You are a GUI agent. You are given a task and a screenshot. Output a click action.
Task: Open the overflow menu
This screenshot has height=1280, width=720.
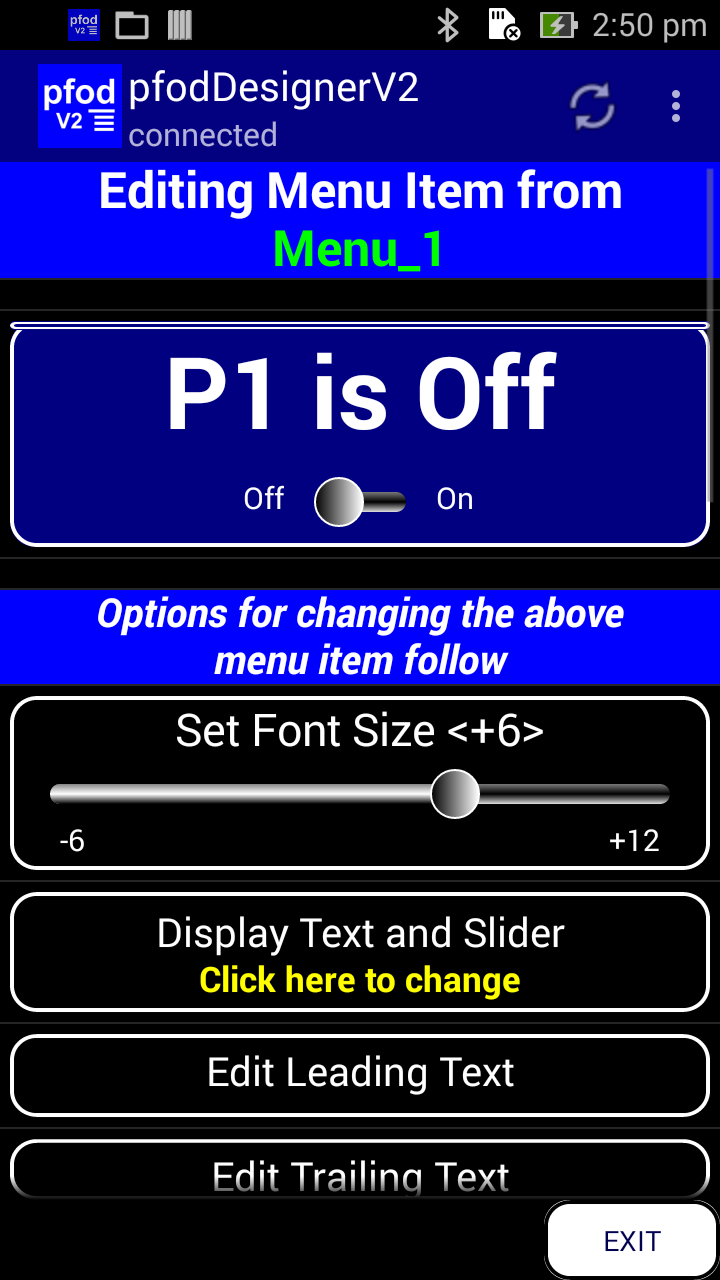(x=676, y=106)
